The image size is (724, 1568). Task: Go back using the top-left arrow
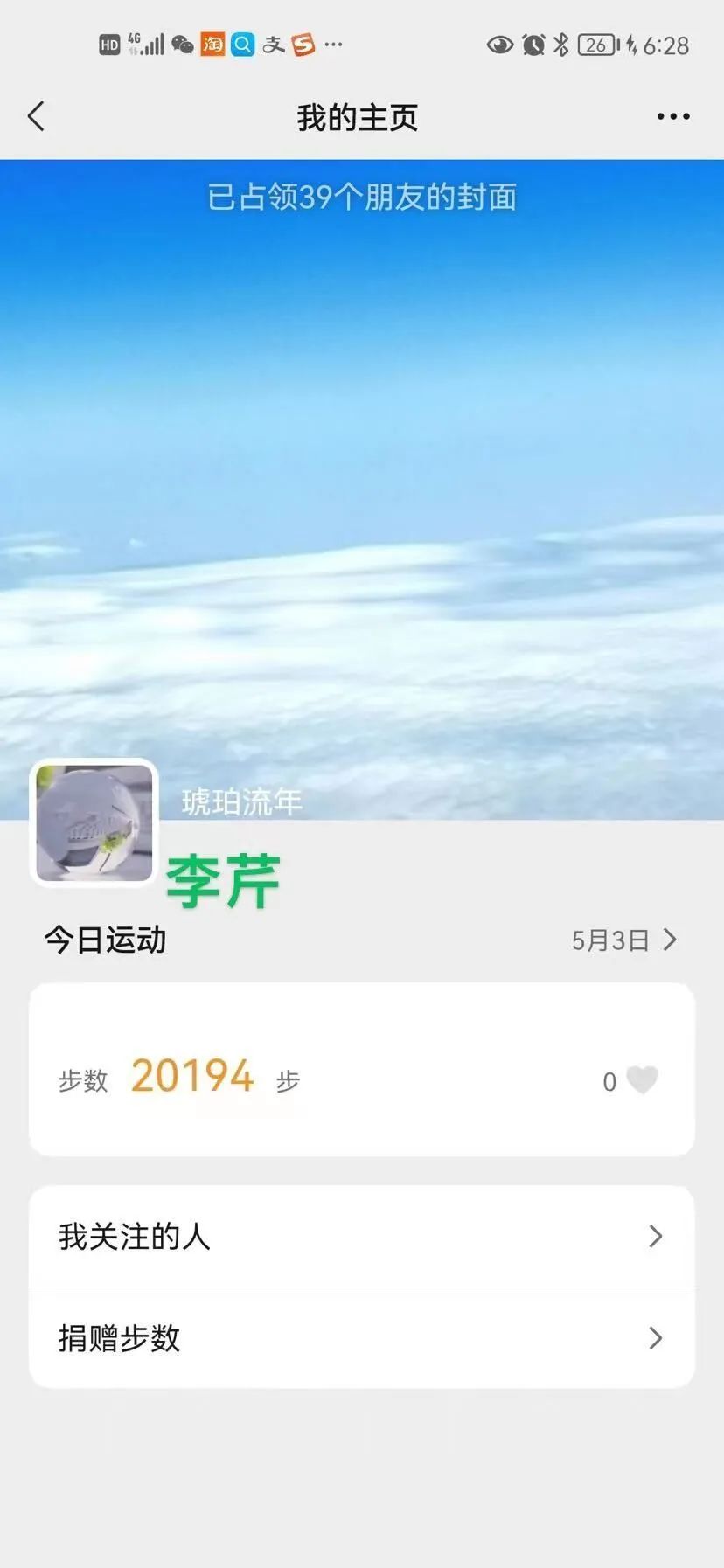click(37, 116)
